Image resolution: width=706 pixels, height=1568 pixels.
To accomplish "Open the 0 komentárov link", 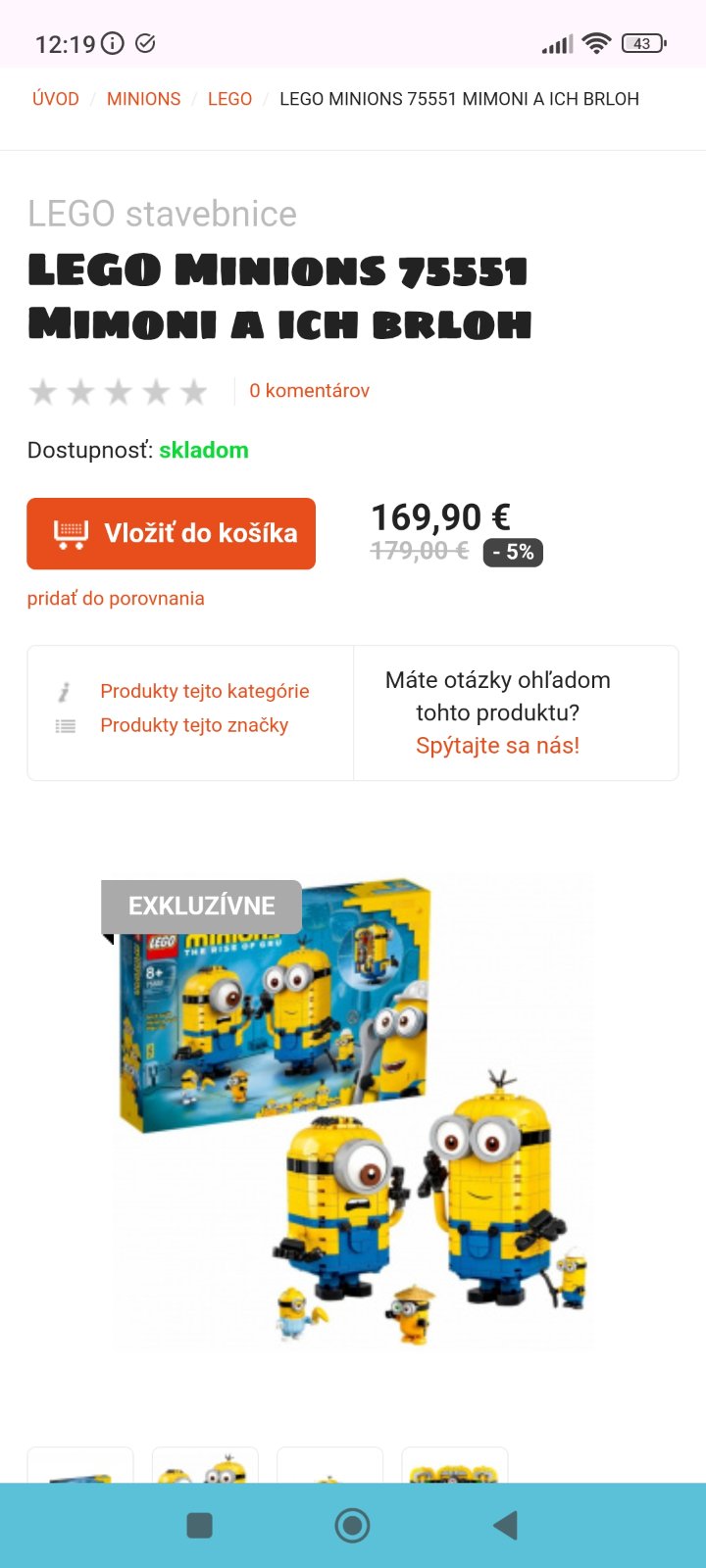I will [309, 391].
